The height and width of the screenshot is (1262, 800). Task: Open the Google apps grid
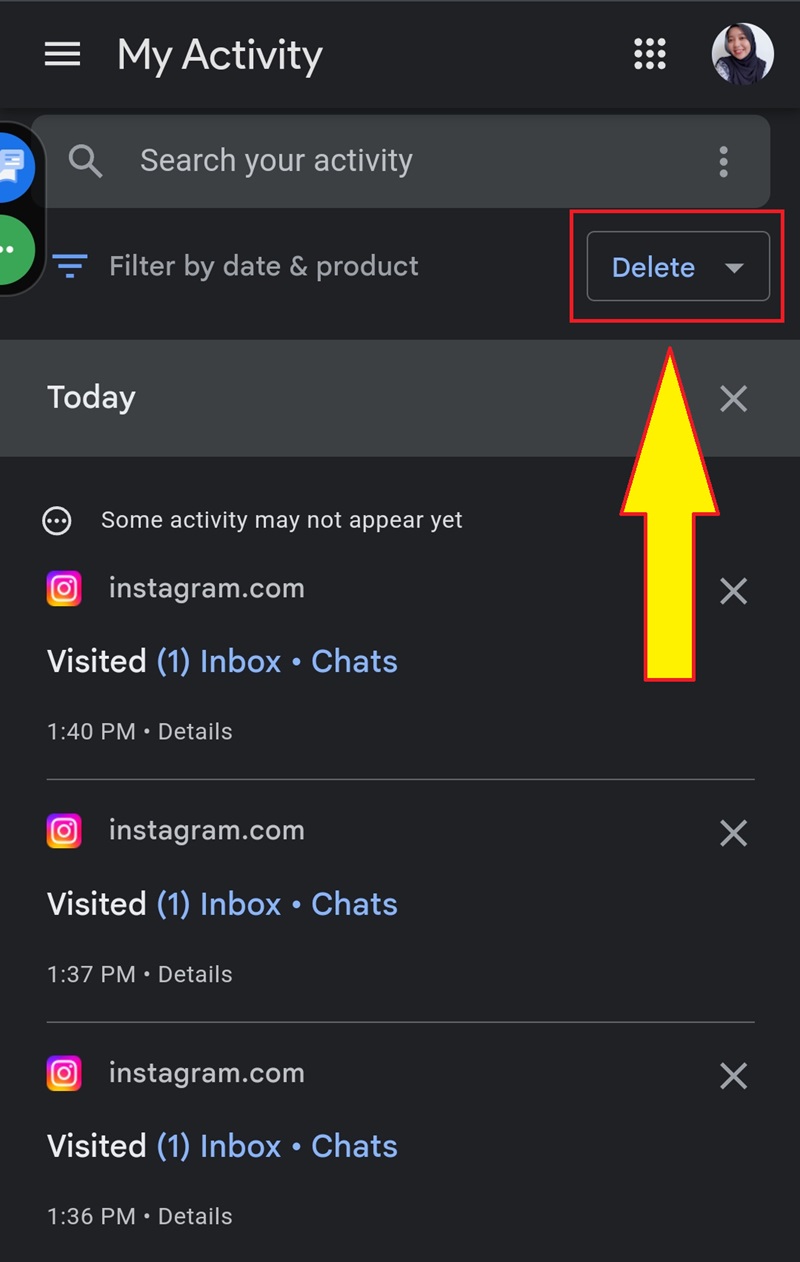pos(650,54)
